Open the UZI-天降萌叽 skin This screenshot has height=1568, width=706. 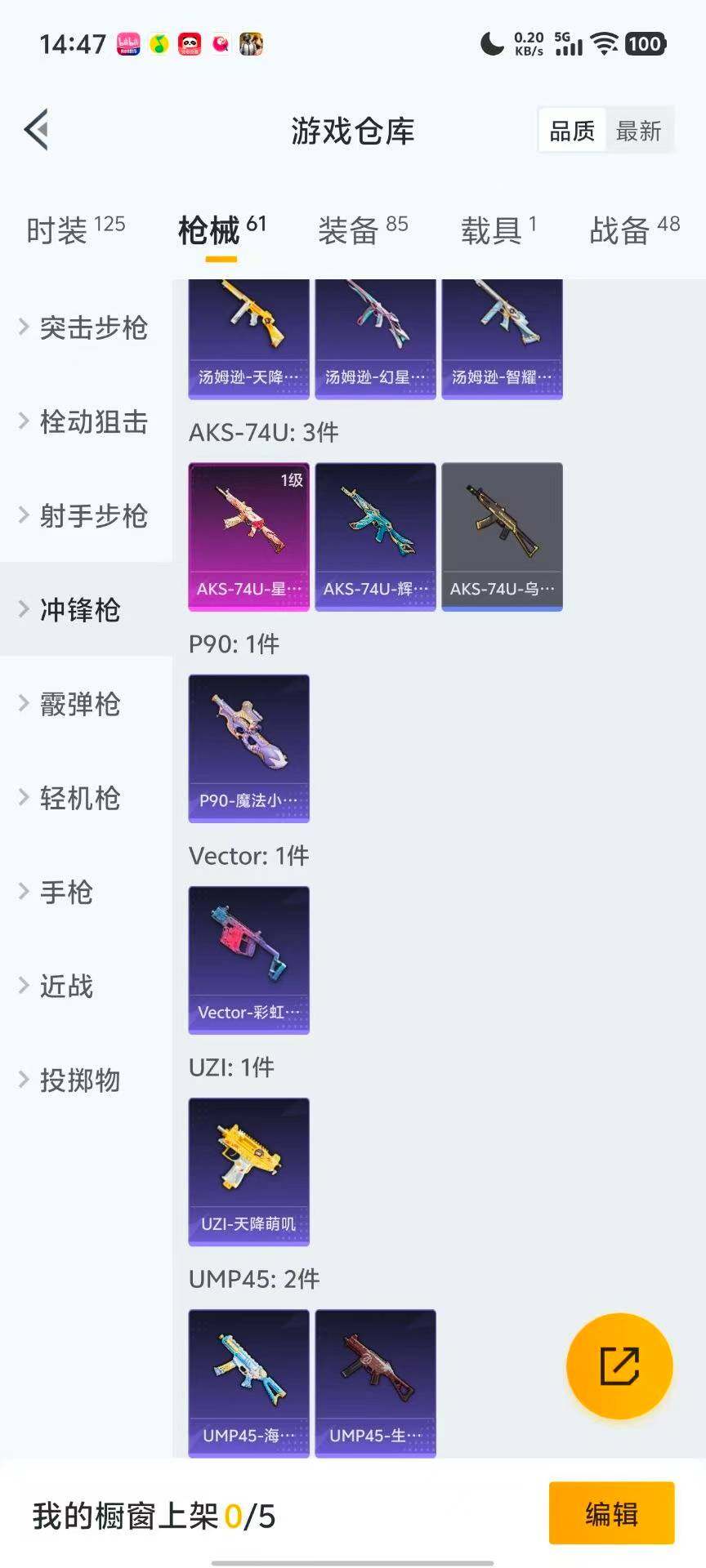248,1170
